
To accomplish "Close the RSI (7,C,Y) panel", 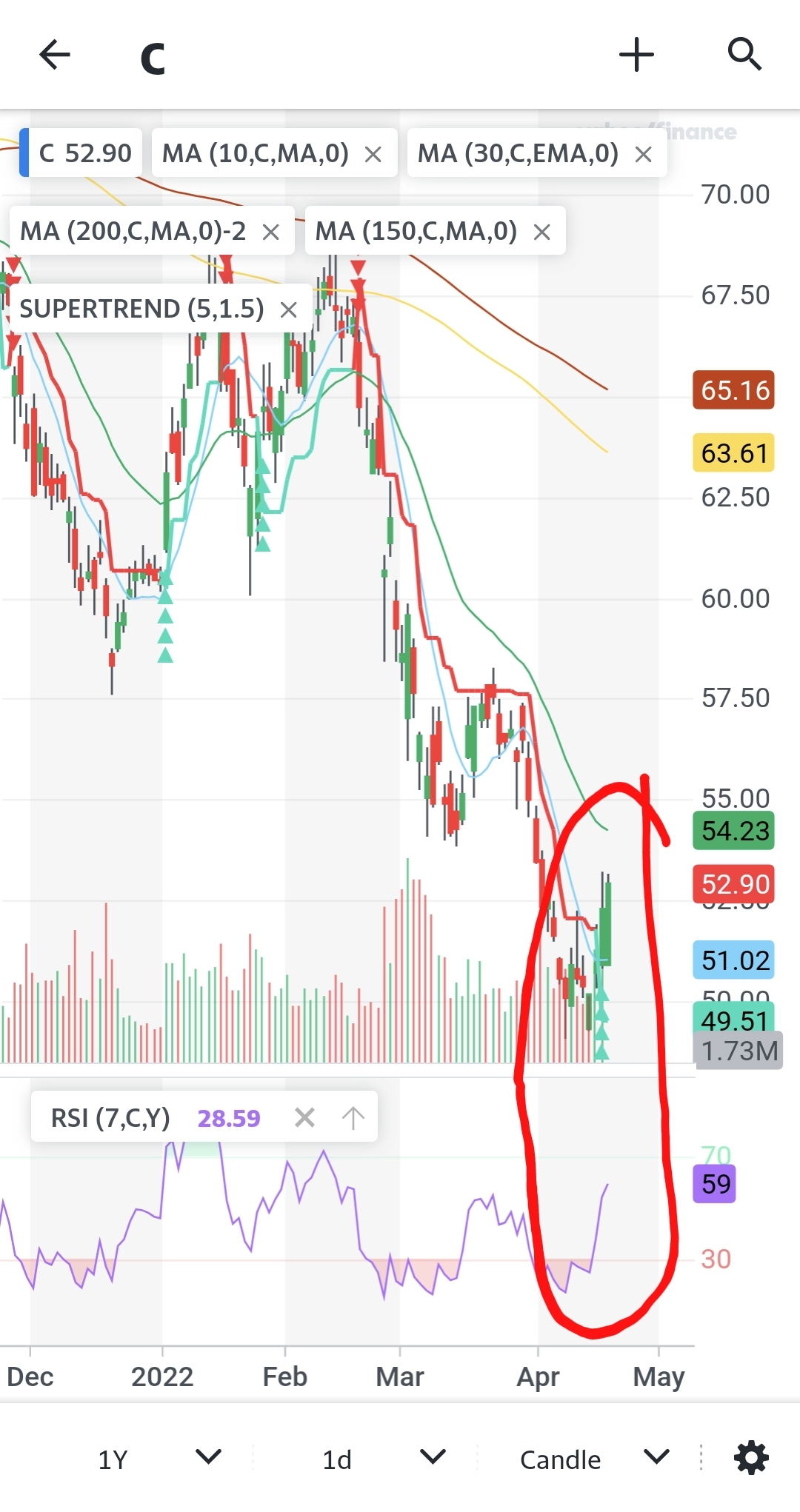I will pyautogui.click(x=304, y=1117).
